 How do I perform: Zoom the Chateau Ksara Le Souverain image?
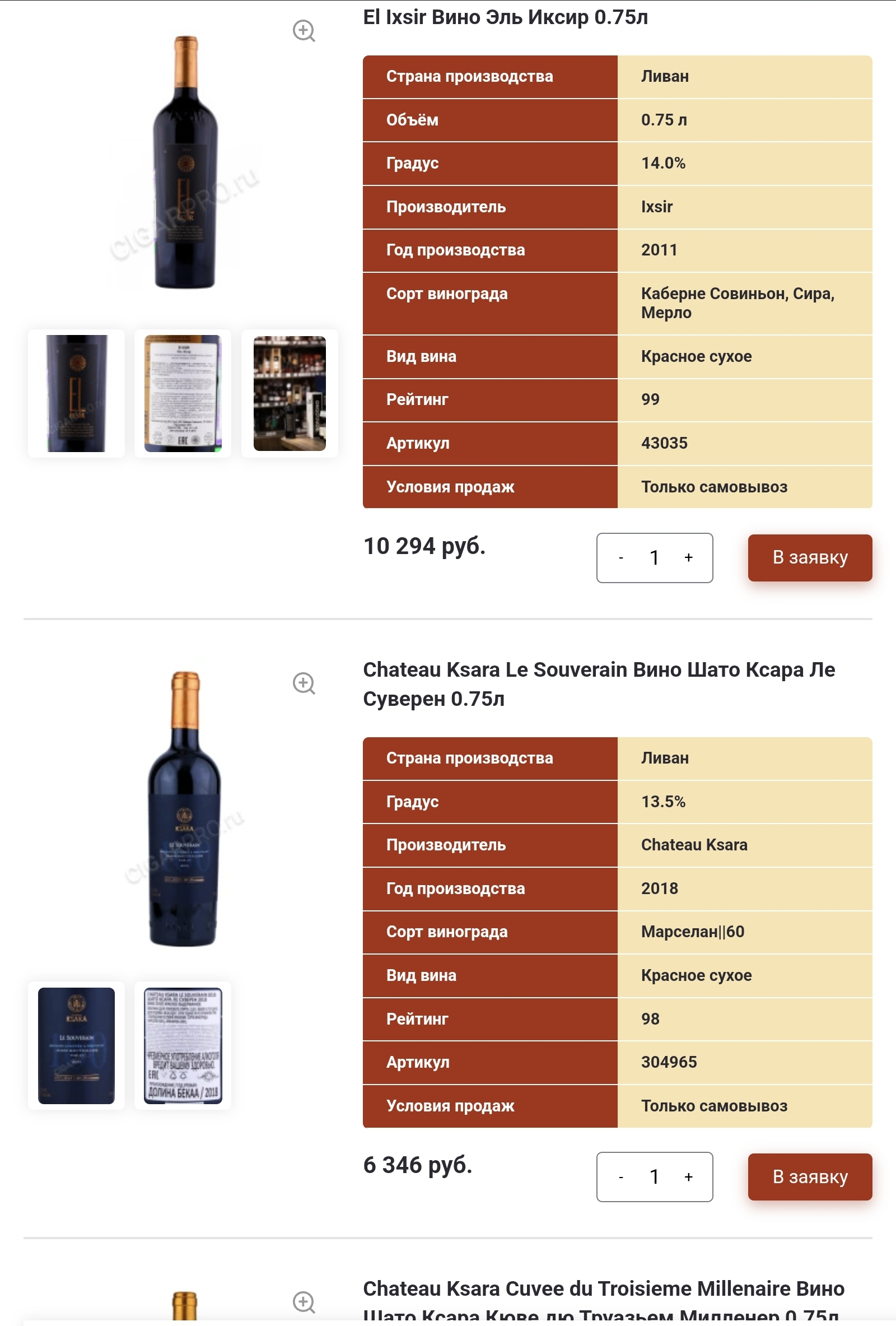click(x=304, y=683)
